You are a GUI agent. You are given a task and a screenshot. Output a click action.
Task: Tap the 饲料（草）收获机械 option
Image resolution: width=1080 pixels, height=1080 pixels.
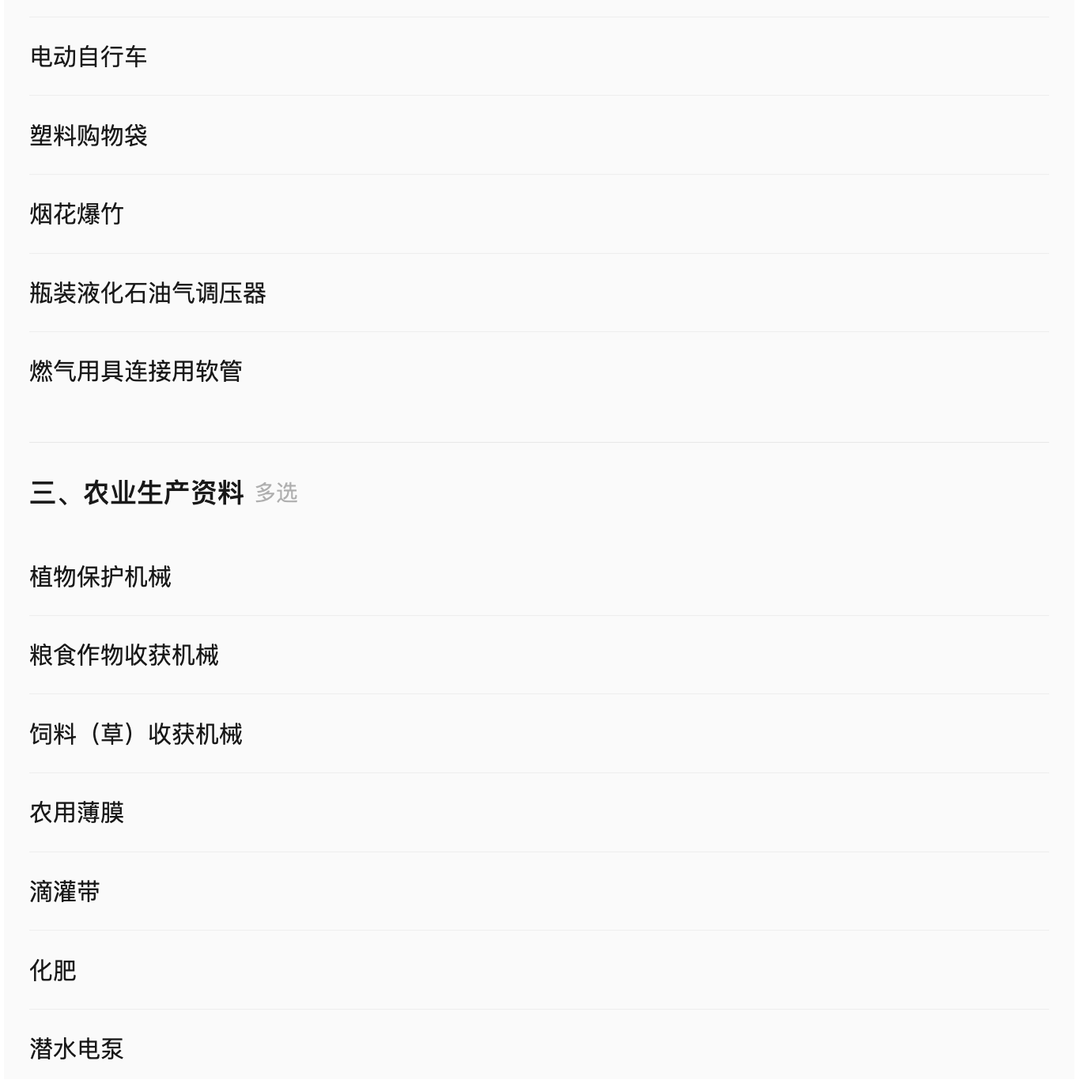tap(136, 735)
